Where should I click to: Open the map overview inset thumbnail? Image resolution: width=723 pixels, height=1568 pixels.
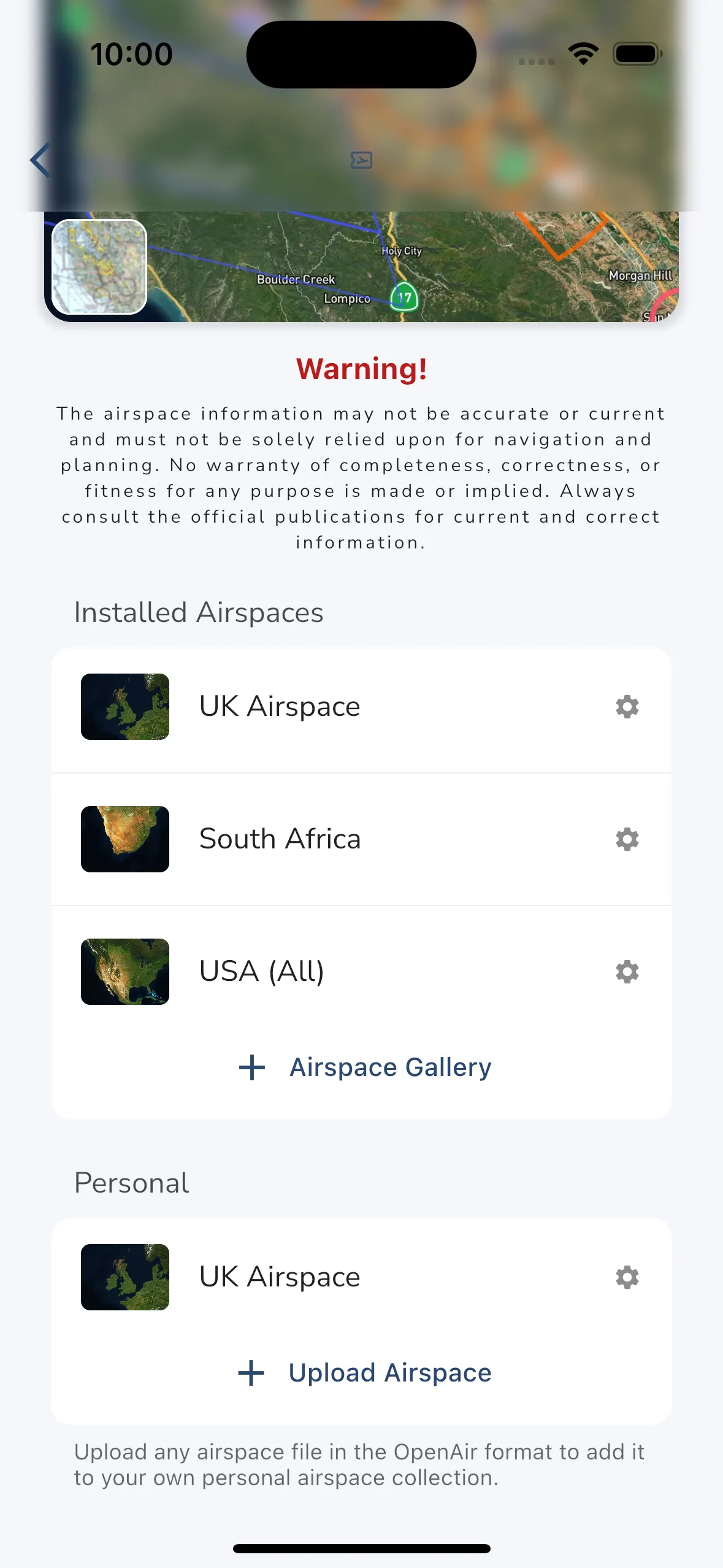click(100, 266)
